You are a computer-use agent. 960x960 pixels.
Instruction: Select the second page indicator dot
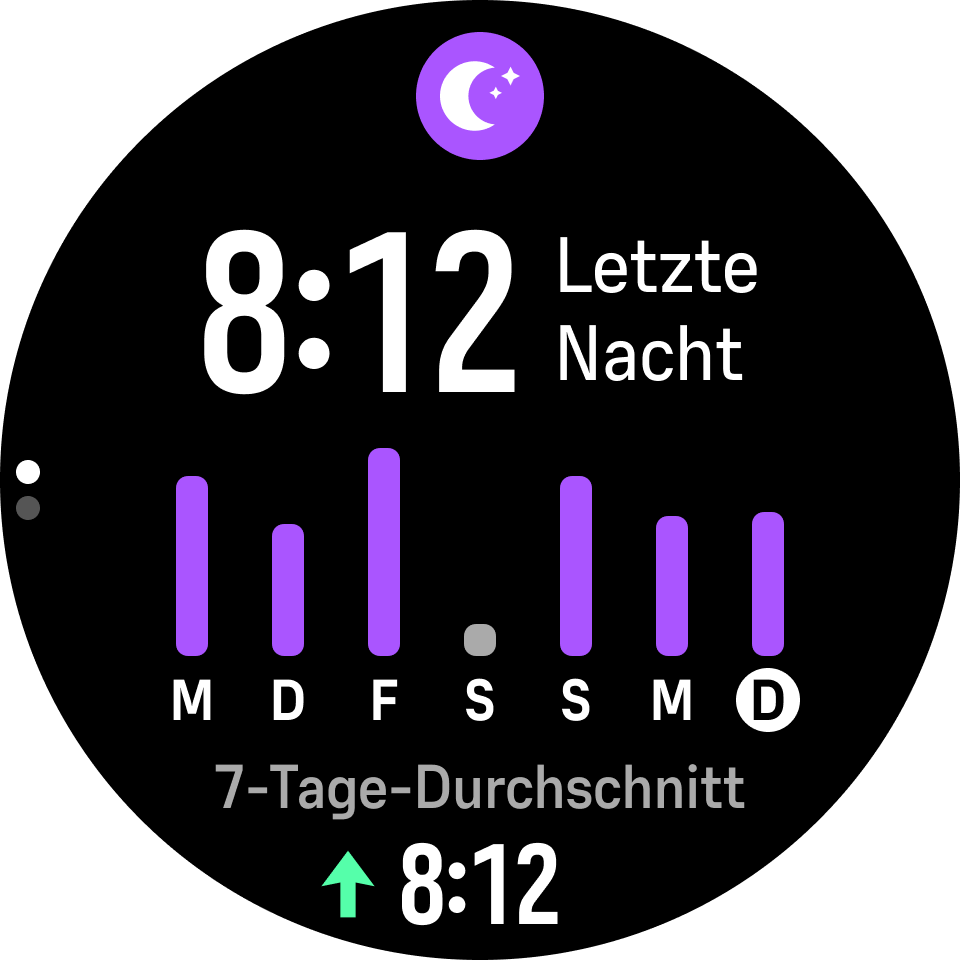[28, 508]
